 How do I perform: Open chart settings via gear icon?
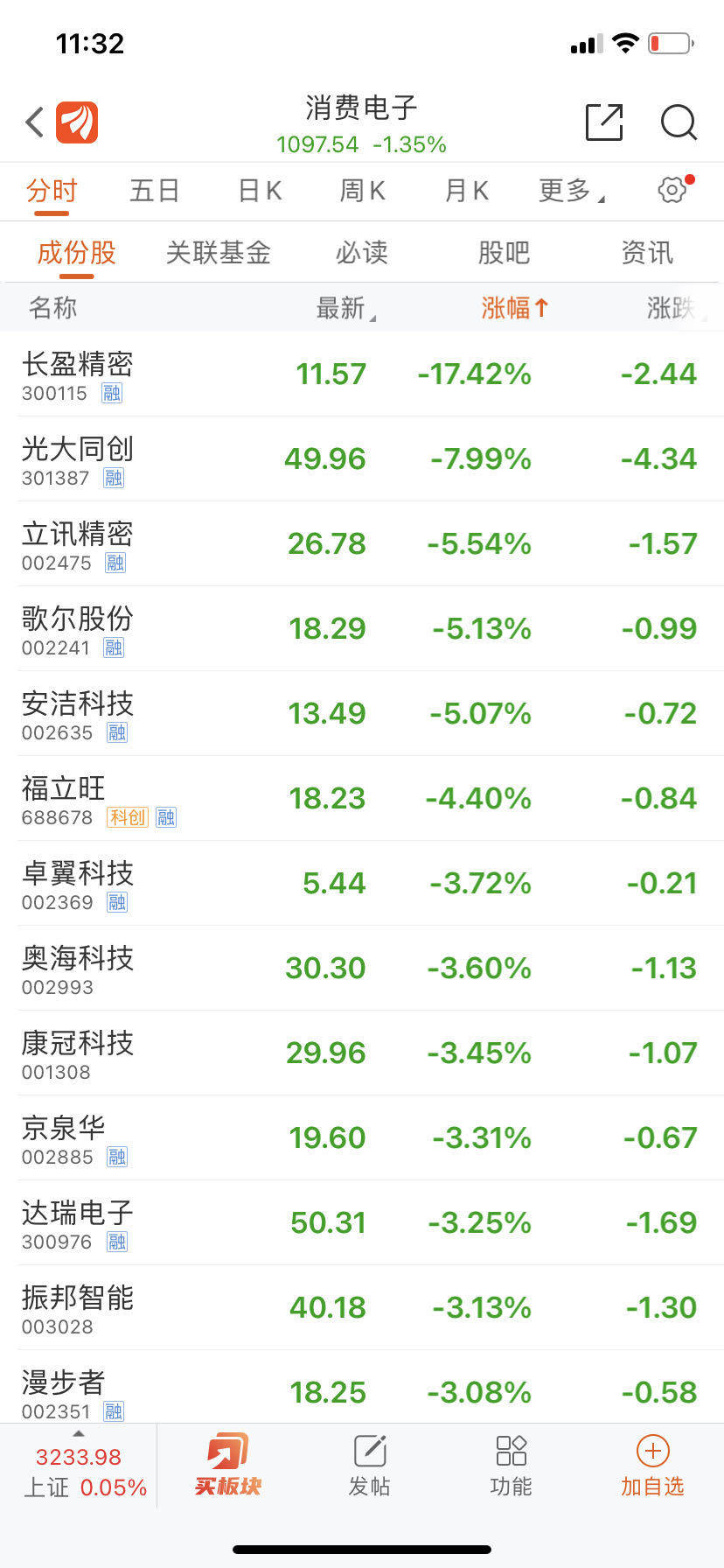671,190
